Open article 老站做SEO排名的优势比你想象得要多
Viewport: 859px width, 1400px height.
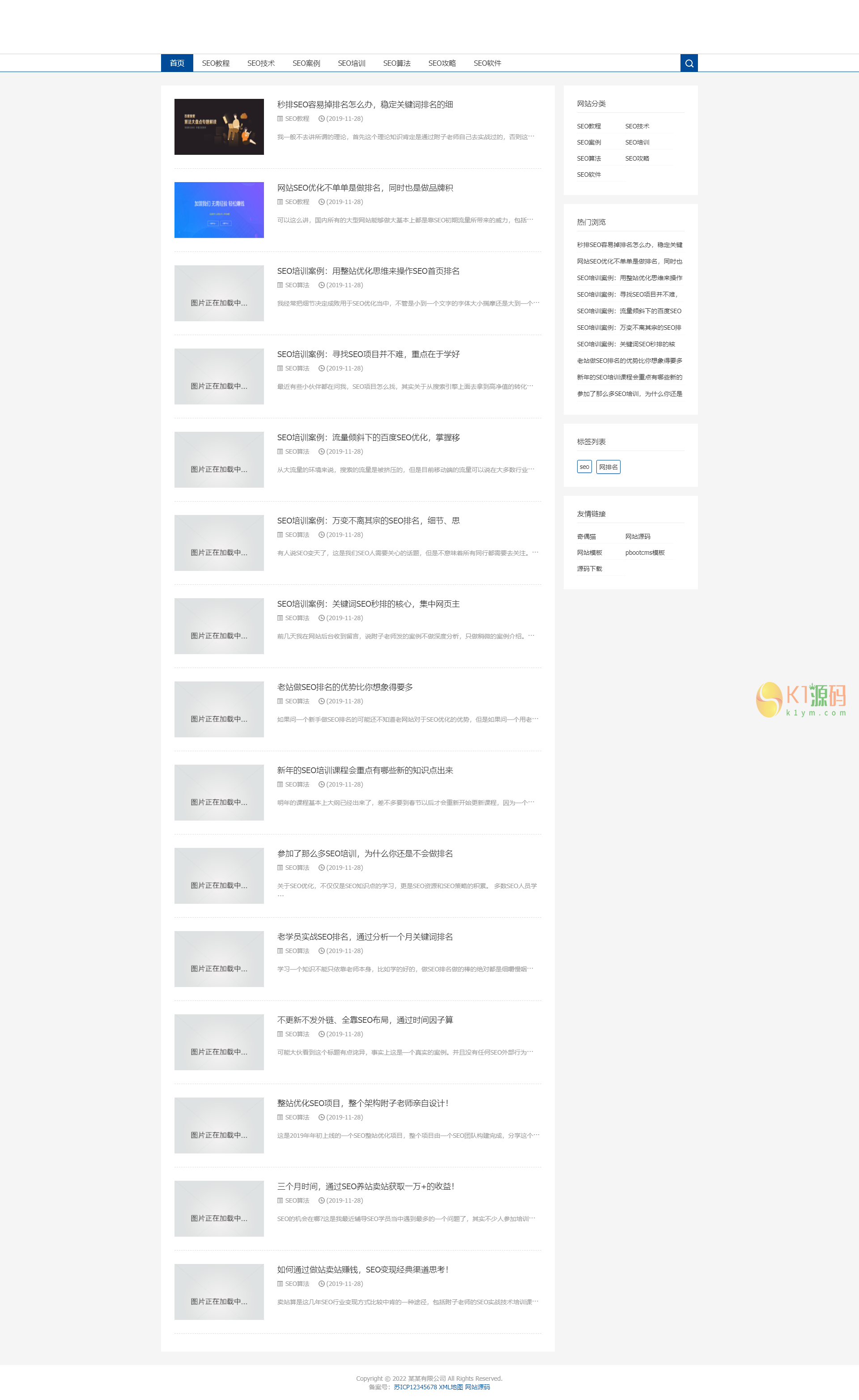tap(345, 687)
